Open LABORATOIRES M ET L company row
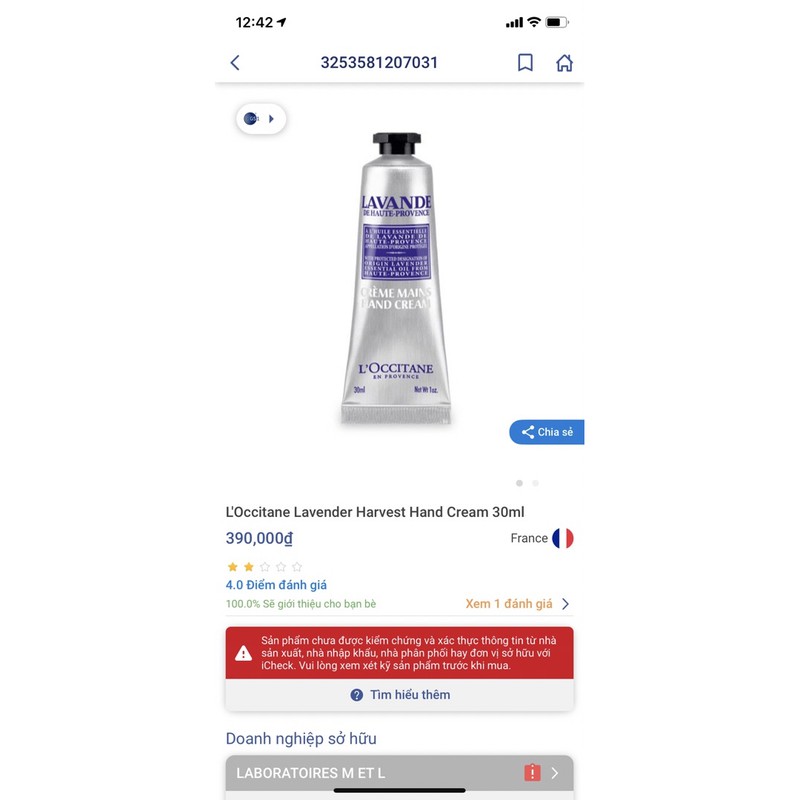Screen dimensions: 800x800 tap(399, 773)
